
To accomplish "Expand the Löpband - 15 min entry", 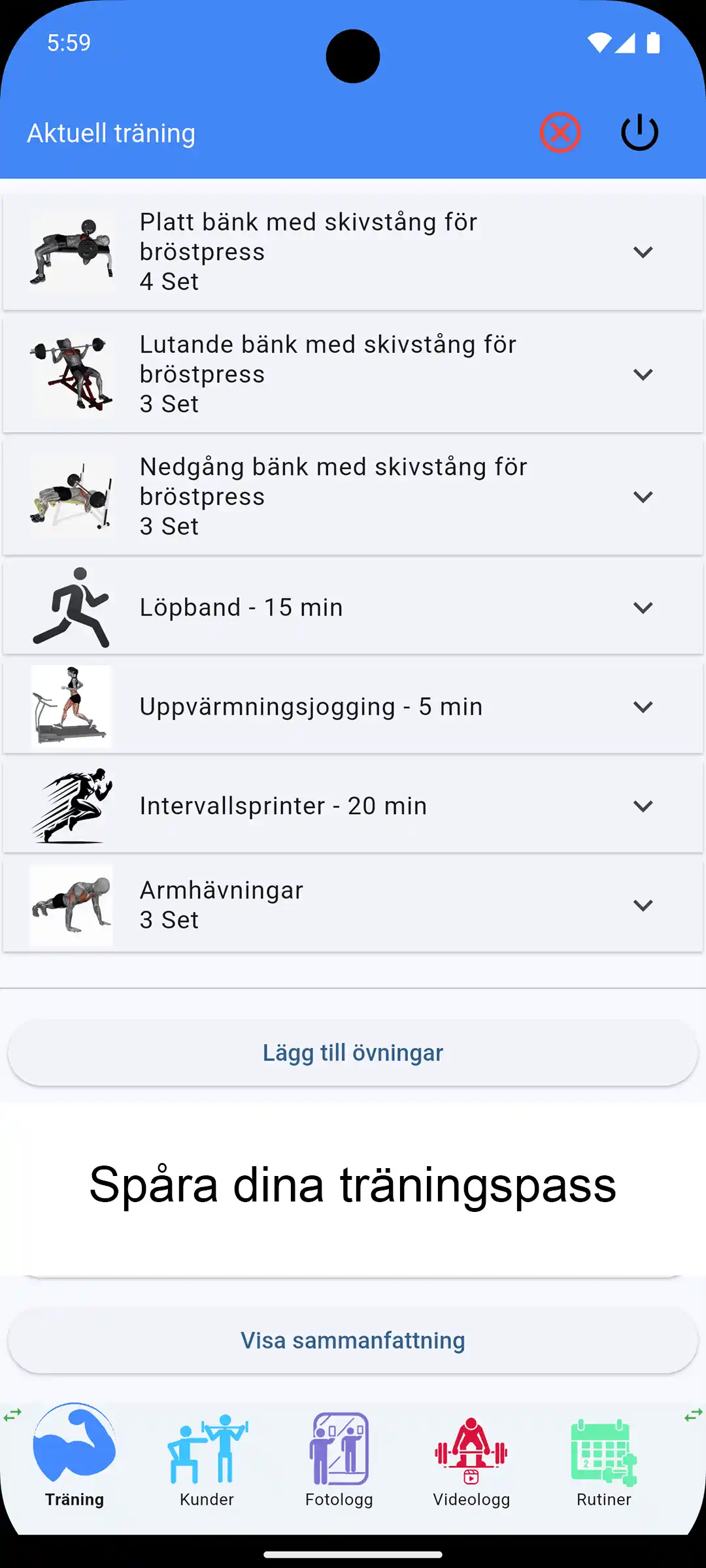I will [x=643, y=606].
